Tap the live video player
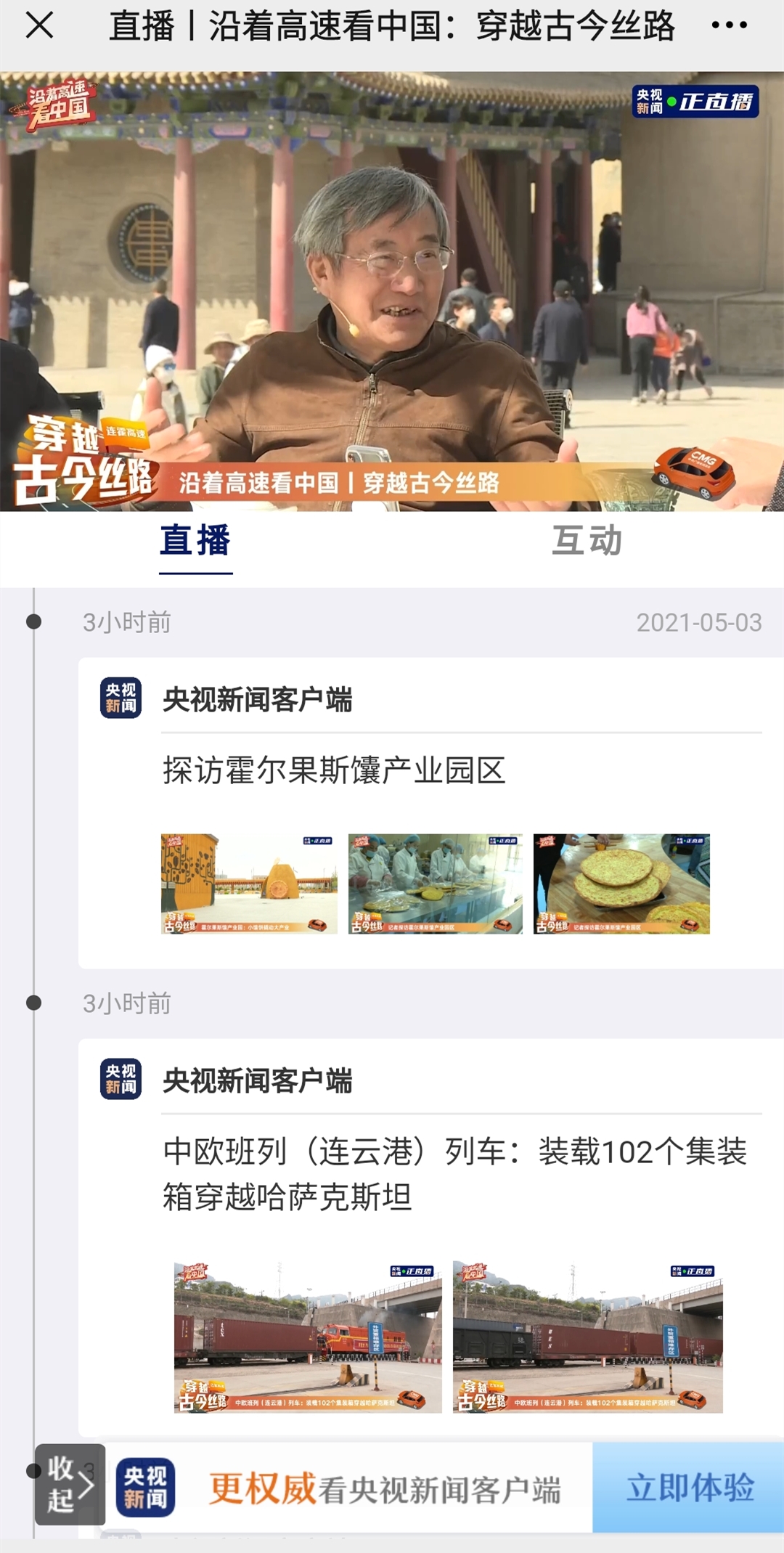This screenshot has height=1553, width=784. 392,290
